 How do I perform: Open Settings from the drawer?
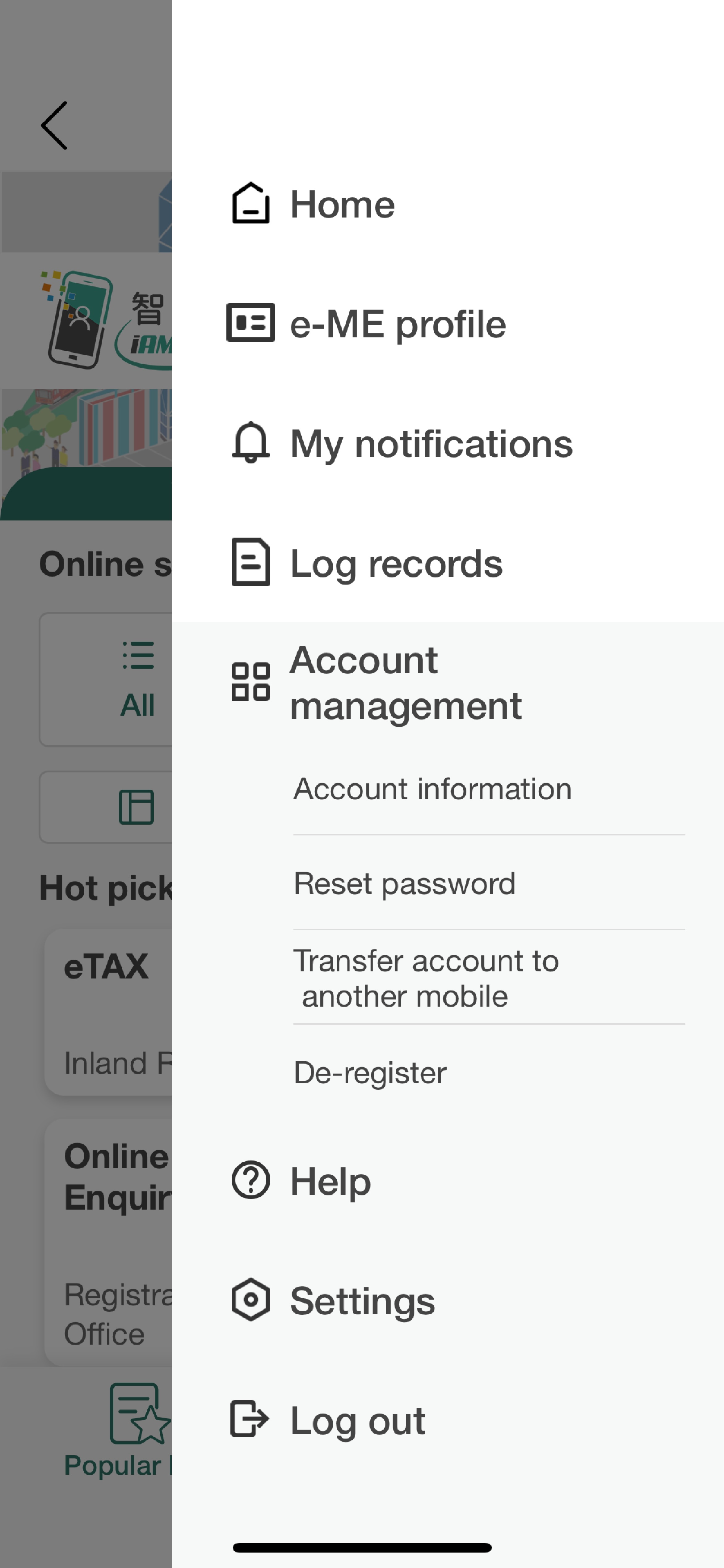click(362, 1301)
